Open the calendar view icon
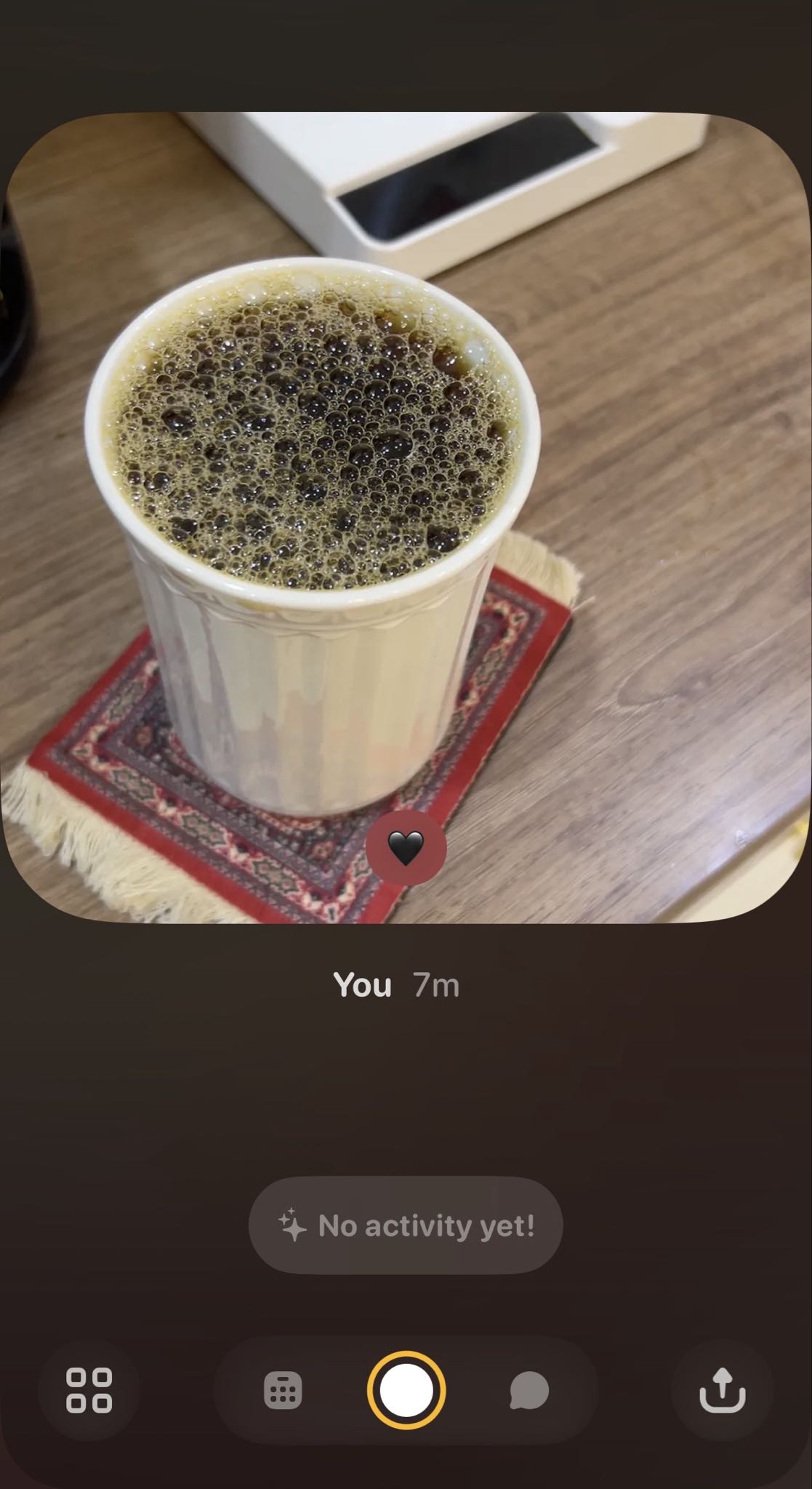The width and height of the screenshot is (812, 1489). (x=282, y=1390)
